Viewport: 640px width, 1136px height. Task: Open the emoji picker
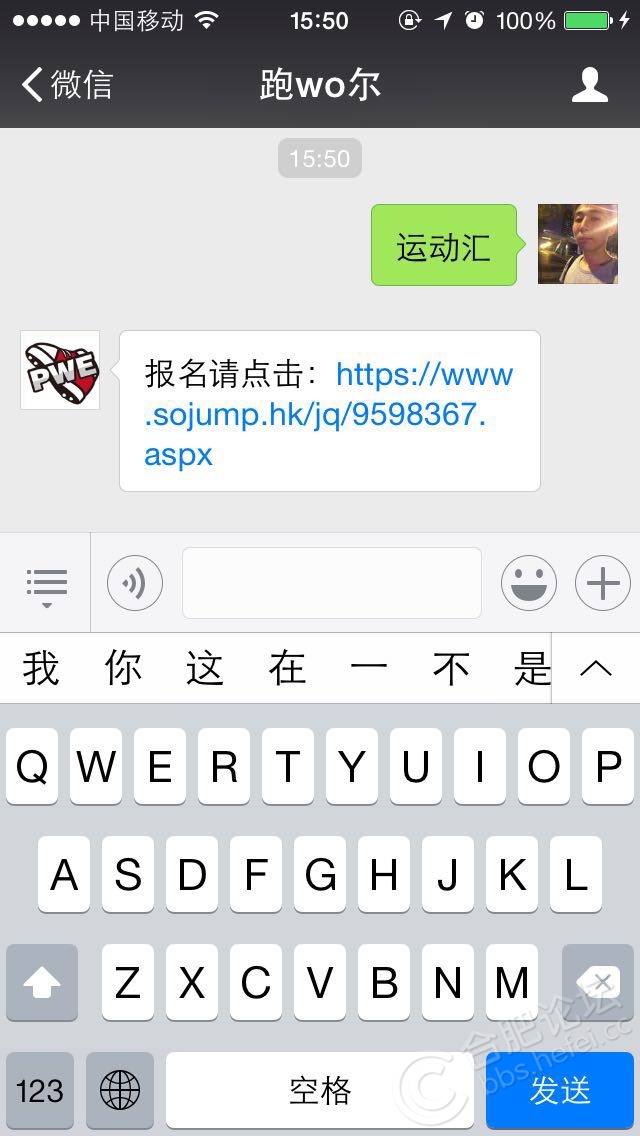coord(528,584)
